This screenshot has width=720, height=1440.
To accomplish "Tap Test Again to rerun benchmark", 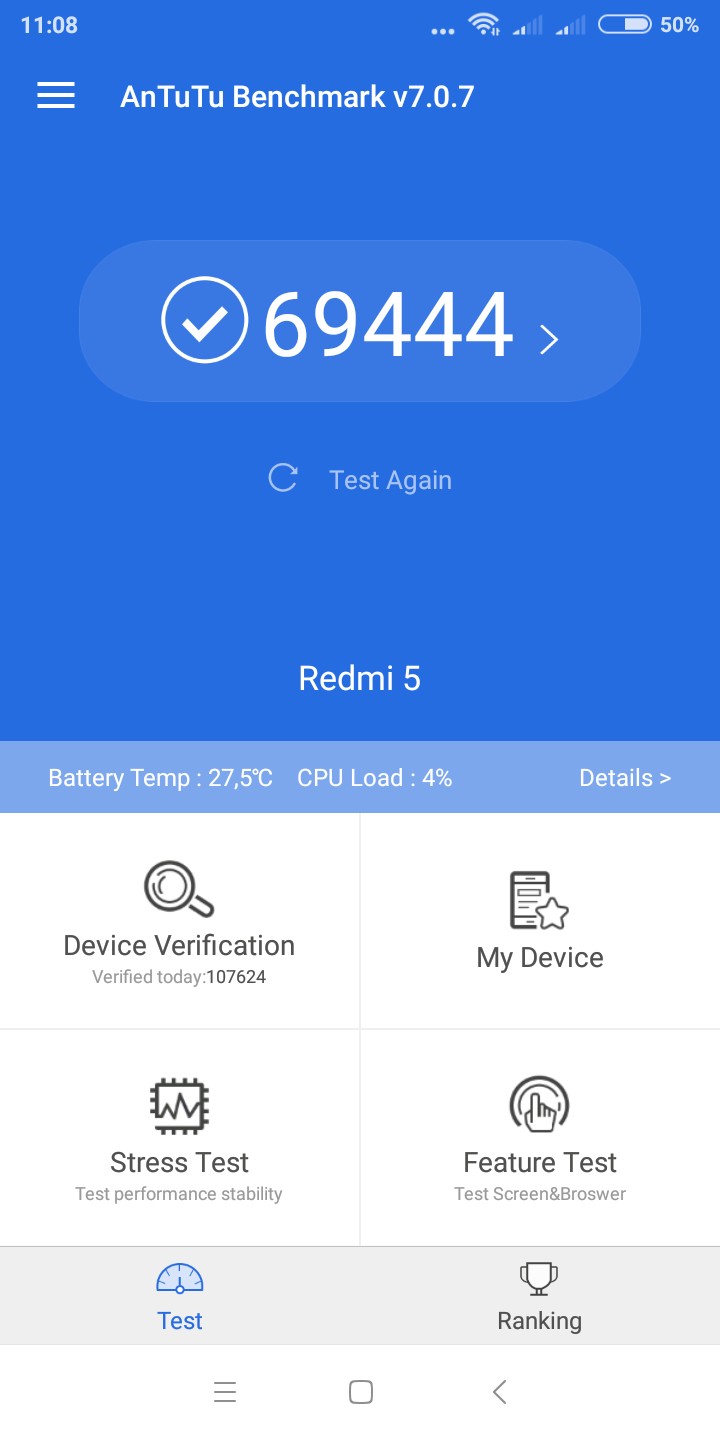I will pos(360,479).
